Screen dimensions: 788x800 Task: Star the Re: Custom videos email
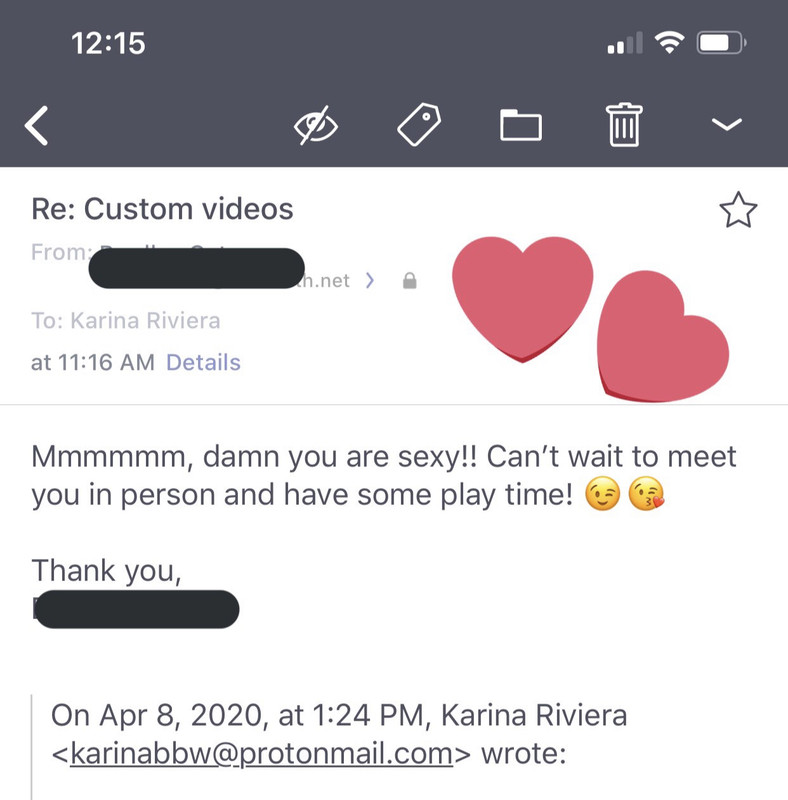pos(738,210)
